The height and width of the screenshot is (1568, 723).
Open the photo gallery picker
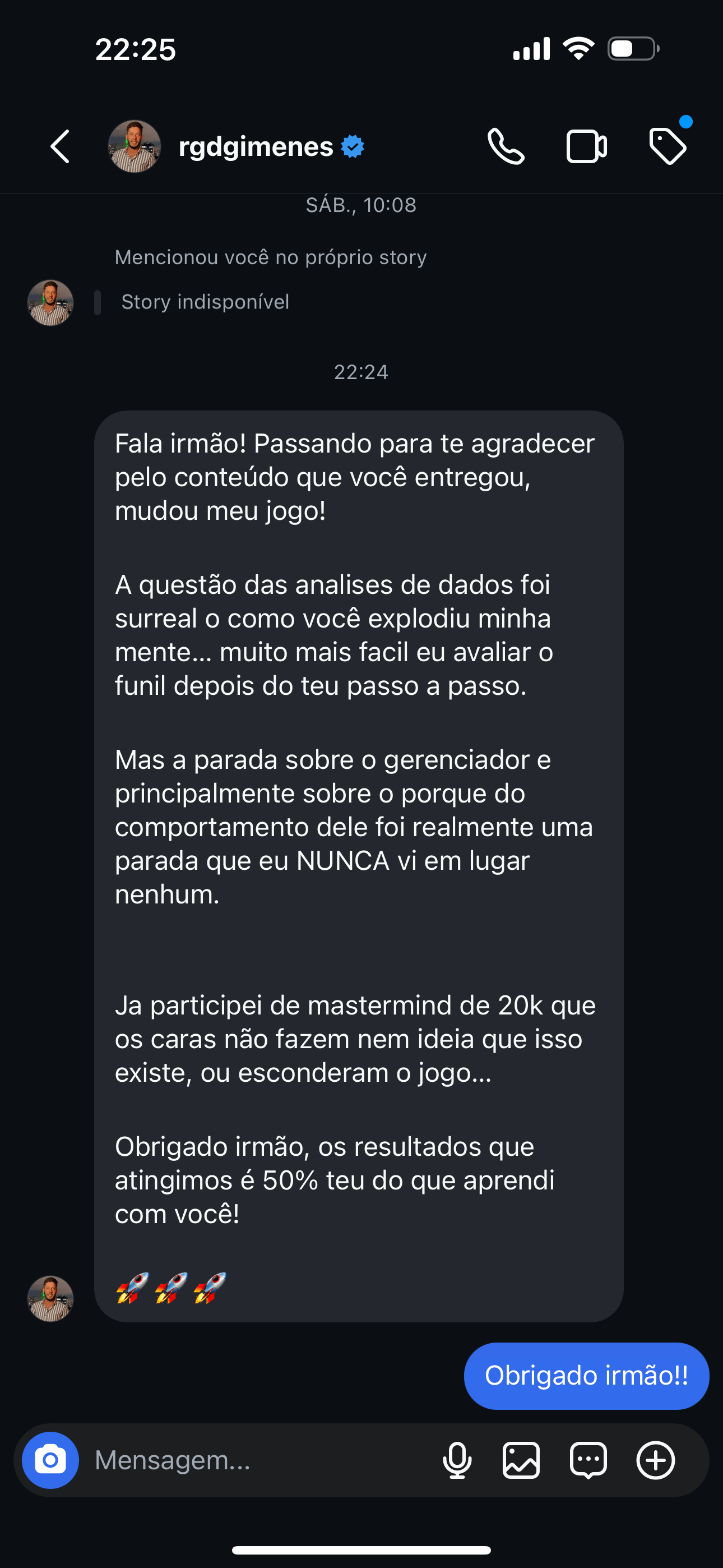(x=521, y=1460)
